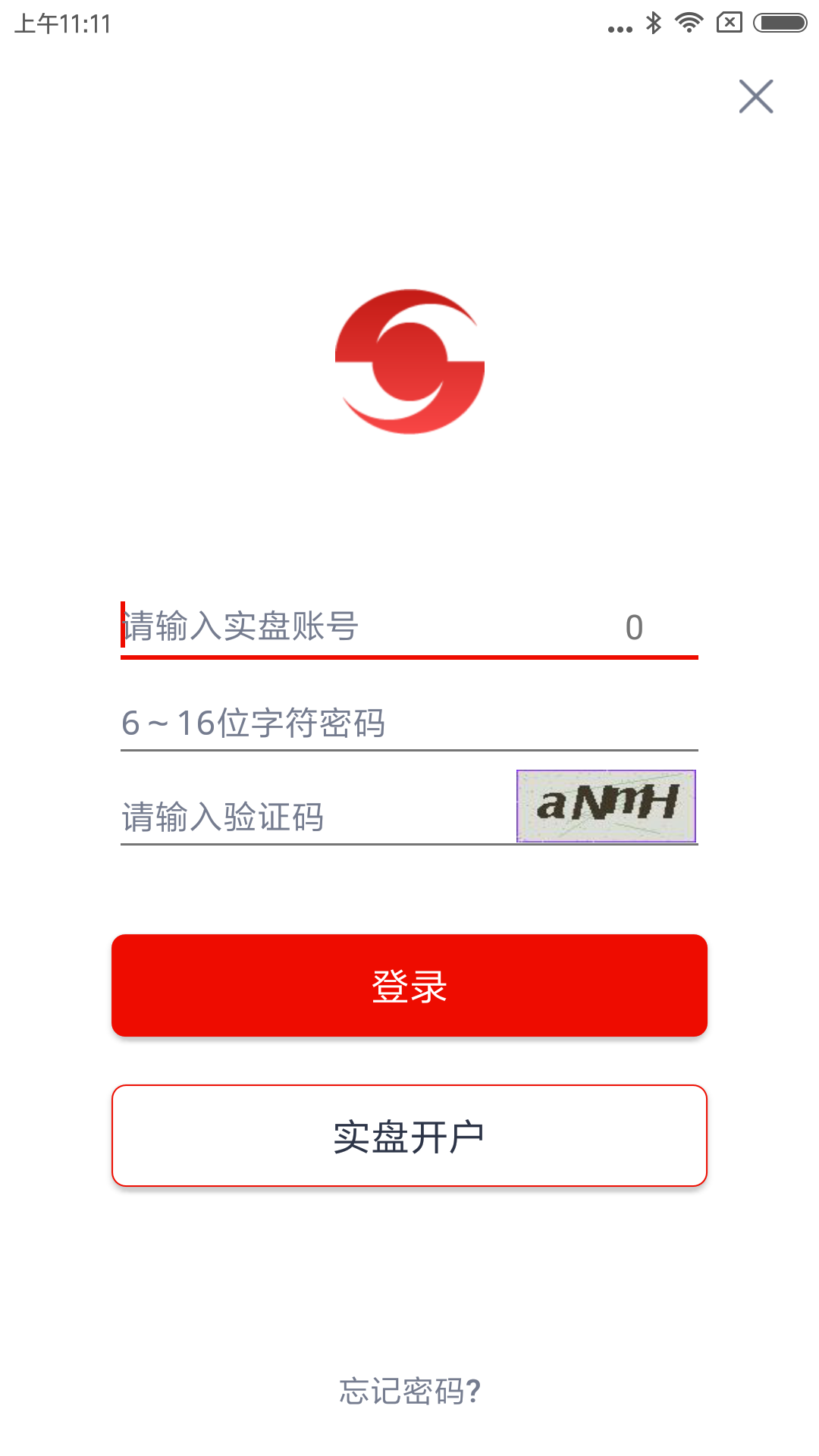Close the login screen
Image resolution: width=819 pixels, height=1456 pixels.
[756, 96]
